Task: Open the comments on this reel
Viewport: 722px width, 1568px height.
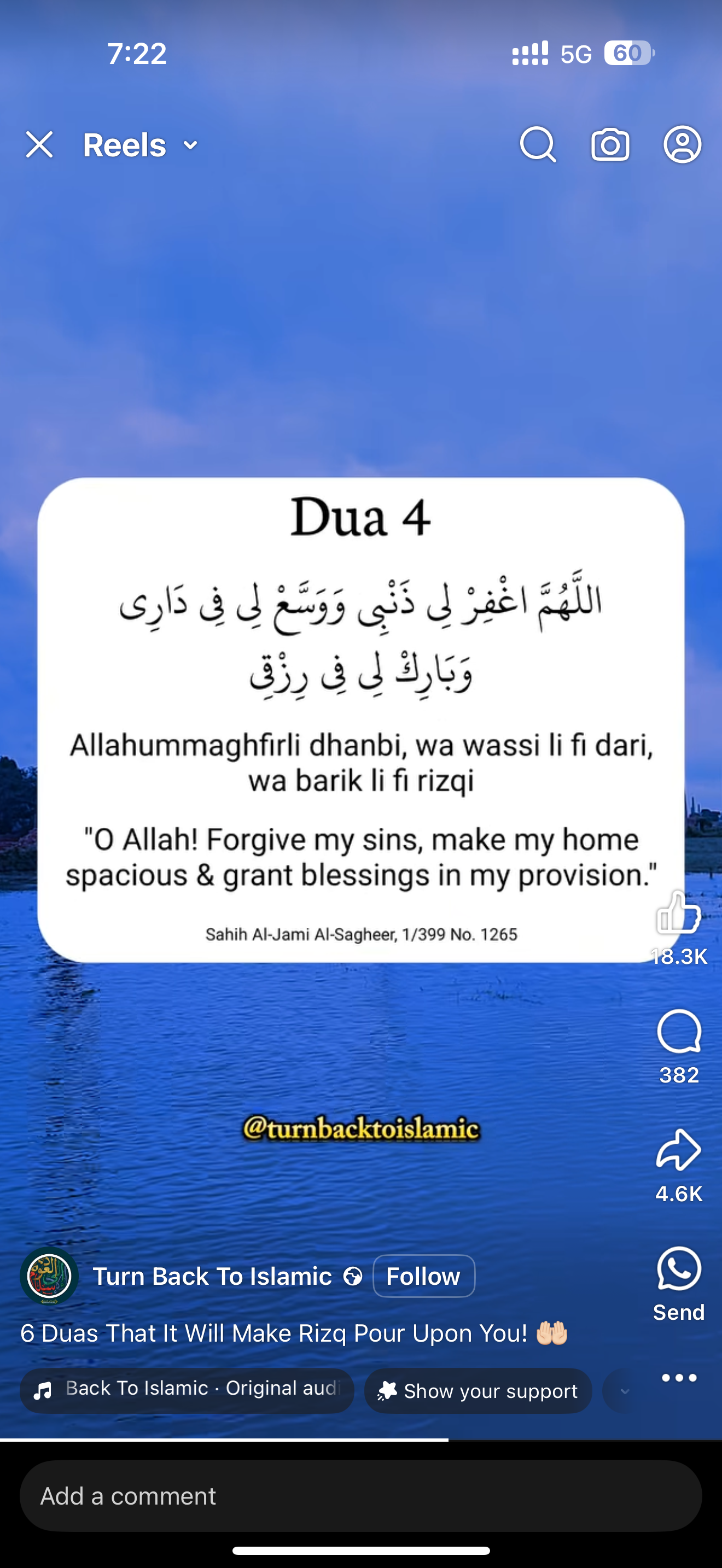Action: tap(679, 1032)
